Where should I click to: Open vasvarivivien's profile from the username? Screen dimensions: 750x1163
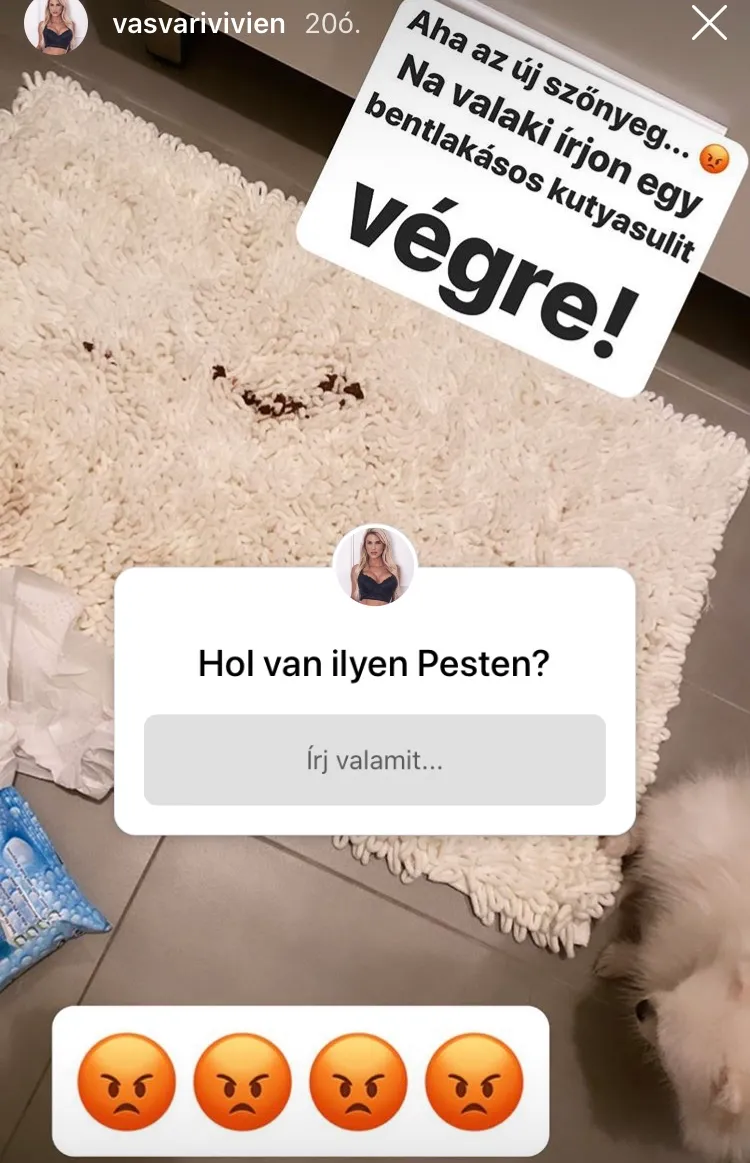point(199,24)
